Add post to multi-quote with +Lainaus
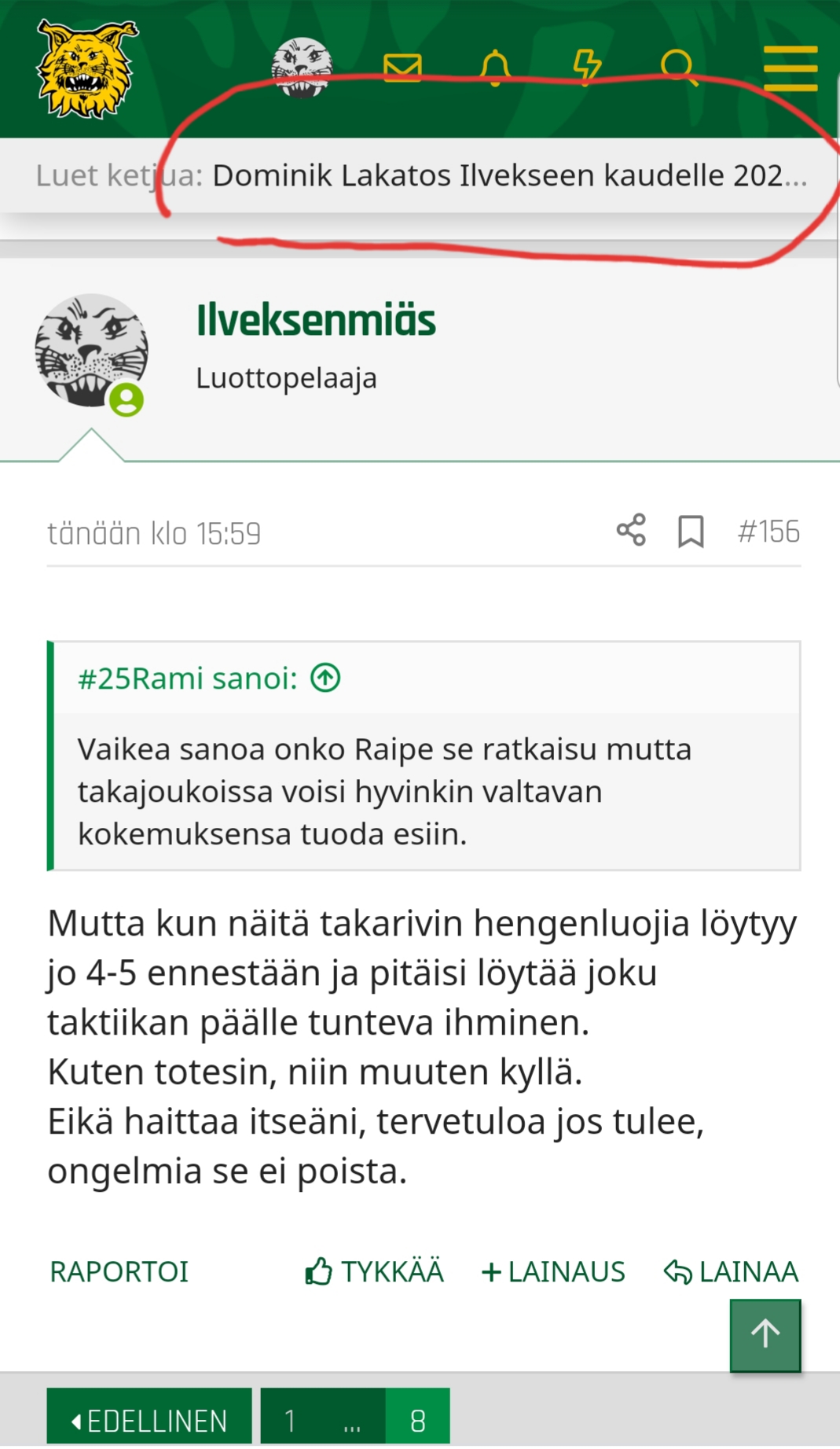Image resolution: width=840 pixels, height=1449 pixels. tap(553, 1271)
